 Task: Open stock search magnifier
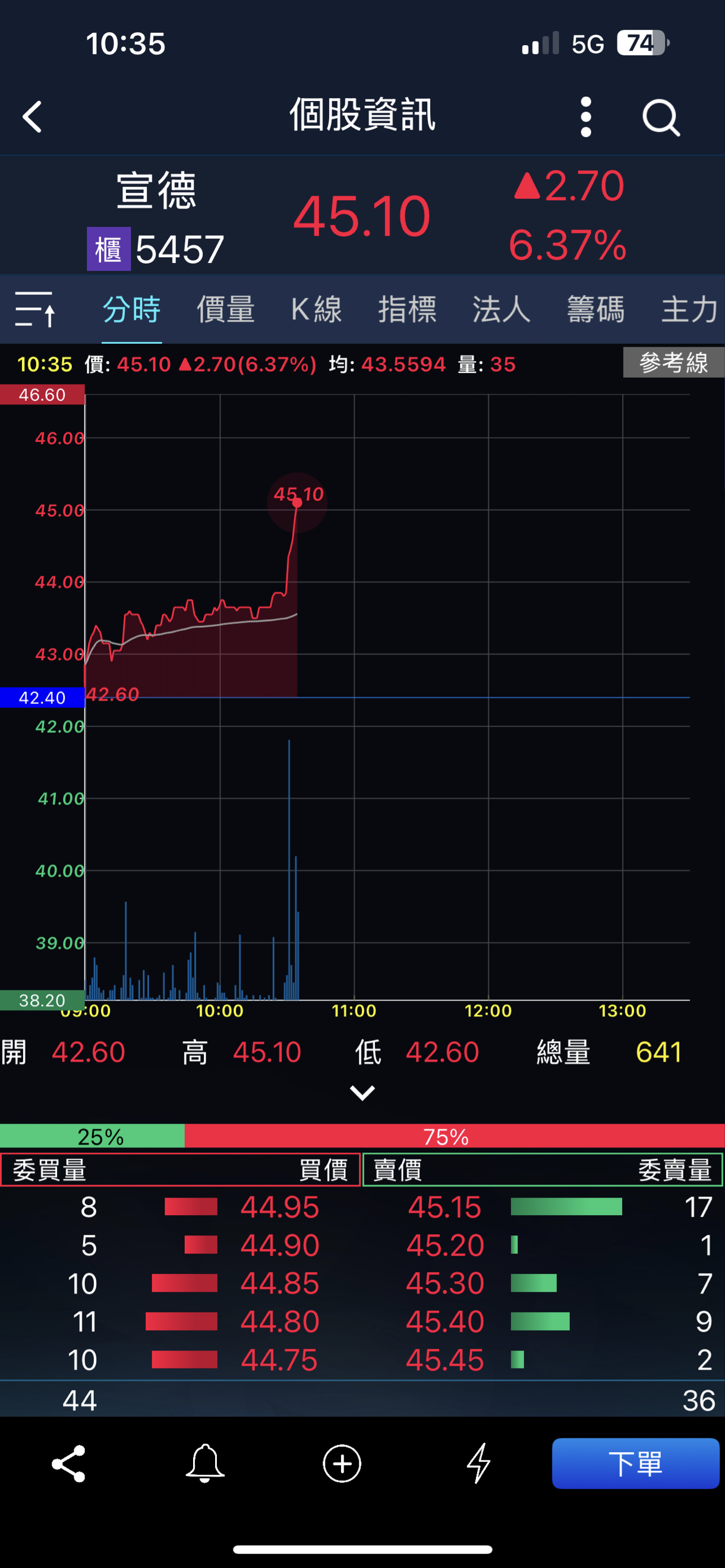tap(660, 116)
